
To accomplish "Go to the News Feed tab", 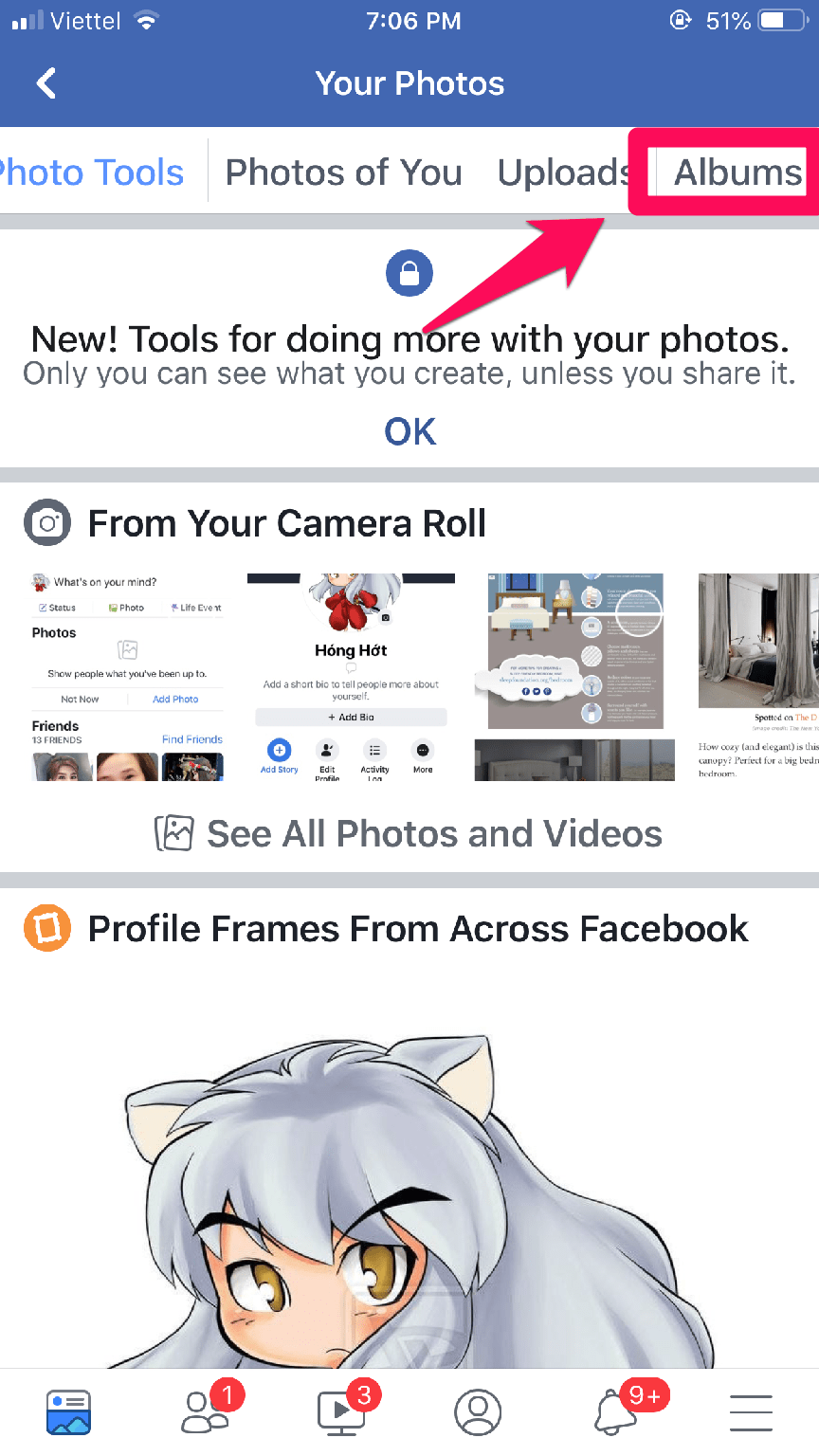I will pos(68,1412).
